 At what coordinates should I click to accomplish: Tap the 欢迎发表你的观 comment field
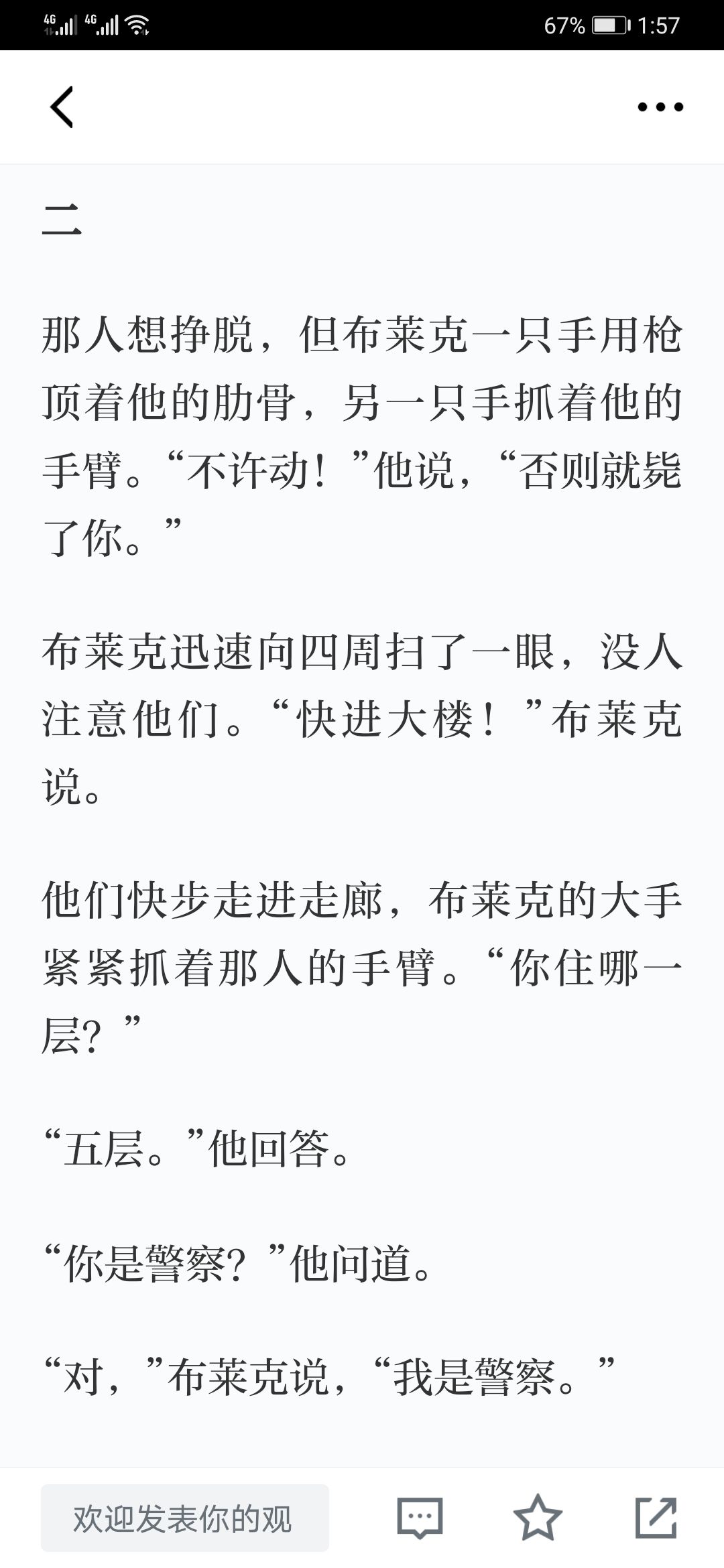tap(185, 1518)
